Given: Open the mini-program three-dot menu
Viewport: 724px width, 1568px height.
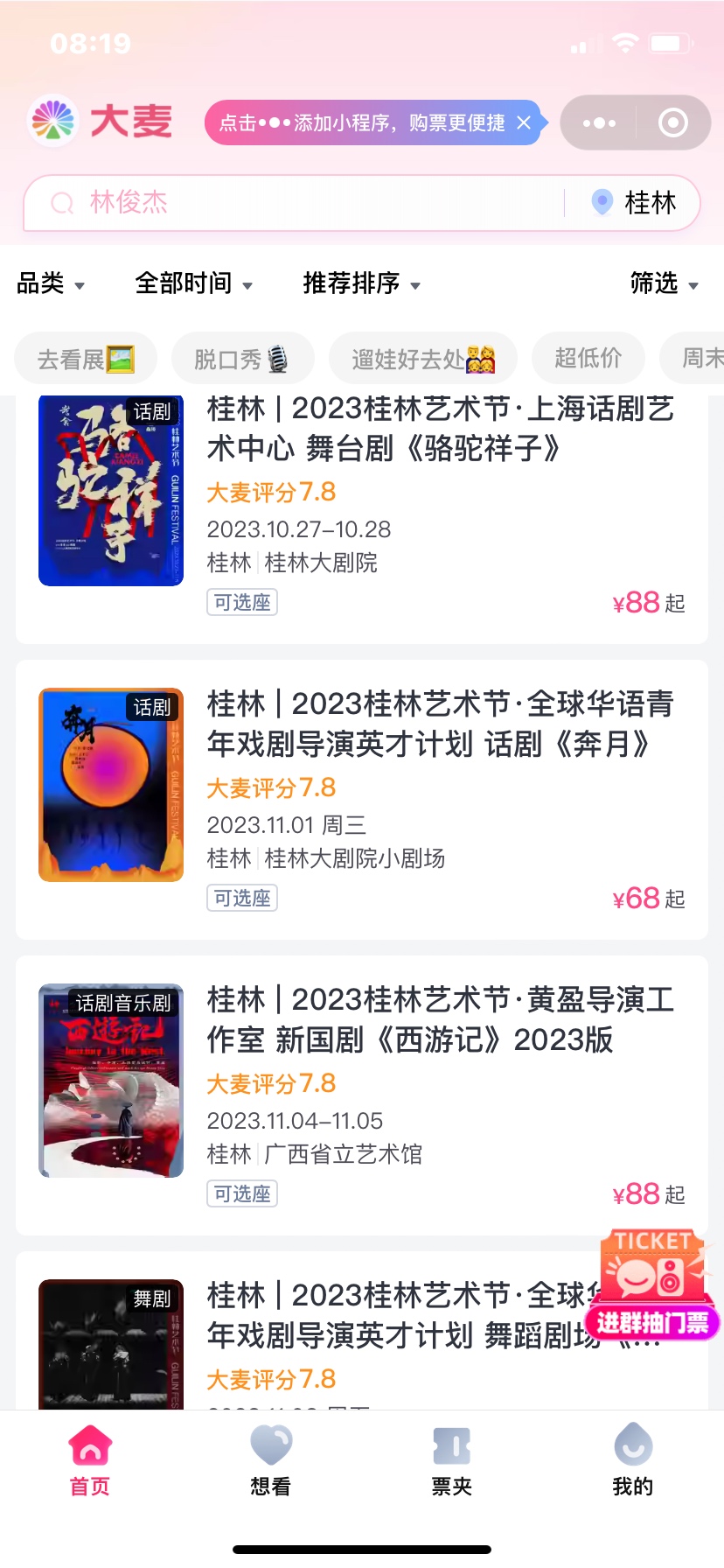Looking at the screenshot, I should [599, 122].
